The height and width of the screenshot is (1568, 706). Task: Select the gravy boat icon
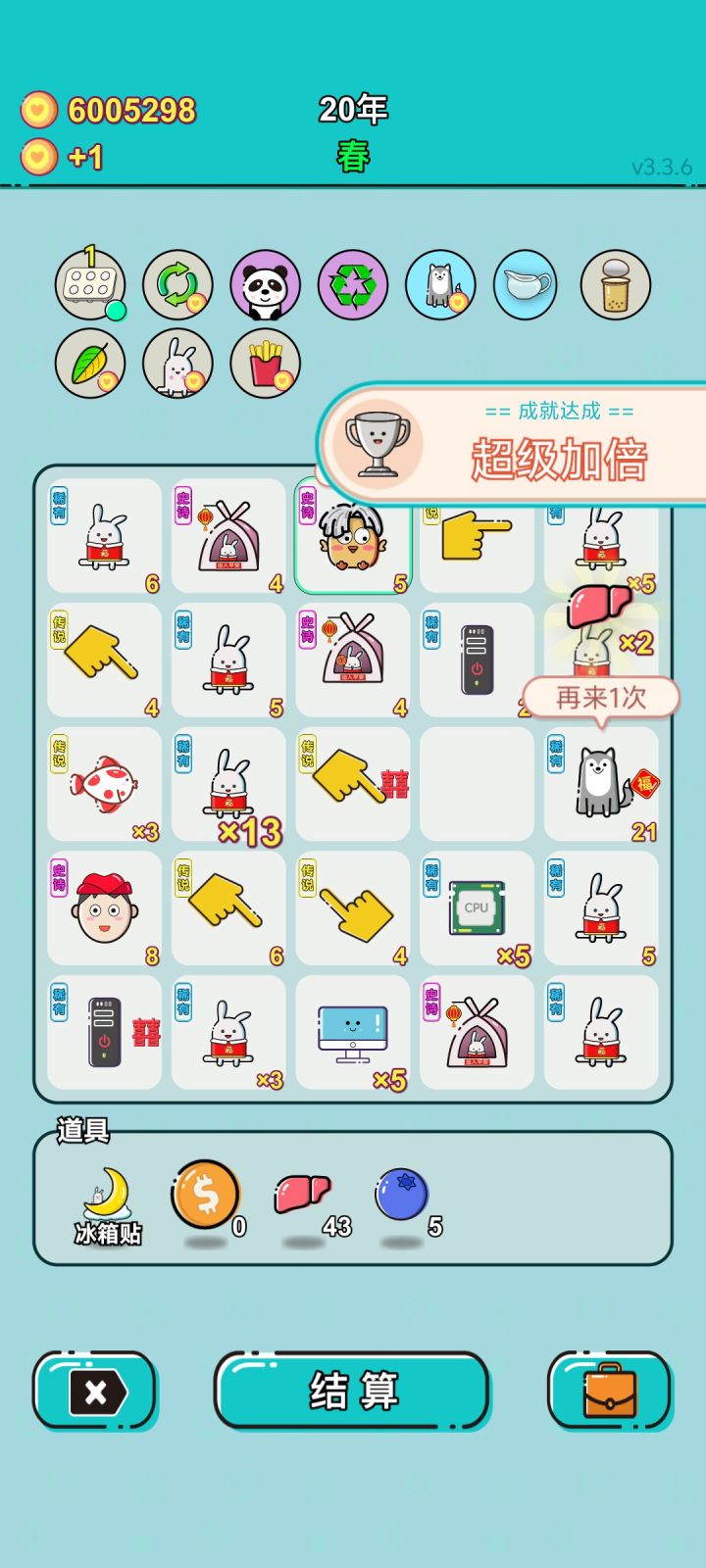coord(527,284)
